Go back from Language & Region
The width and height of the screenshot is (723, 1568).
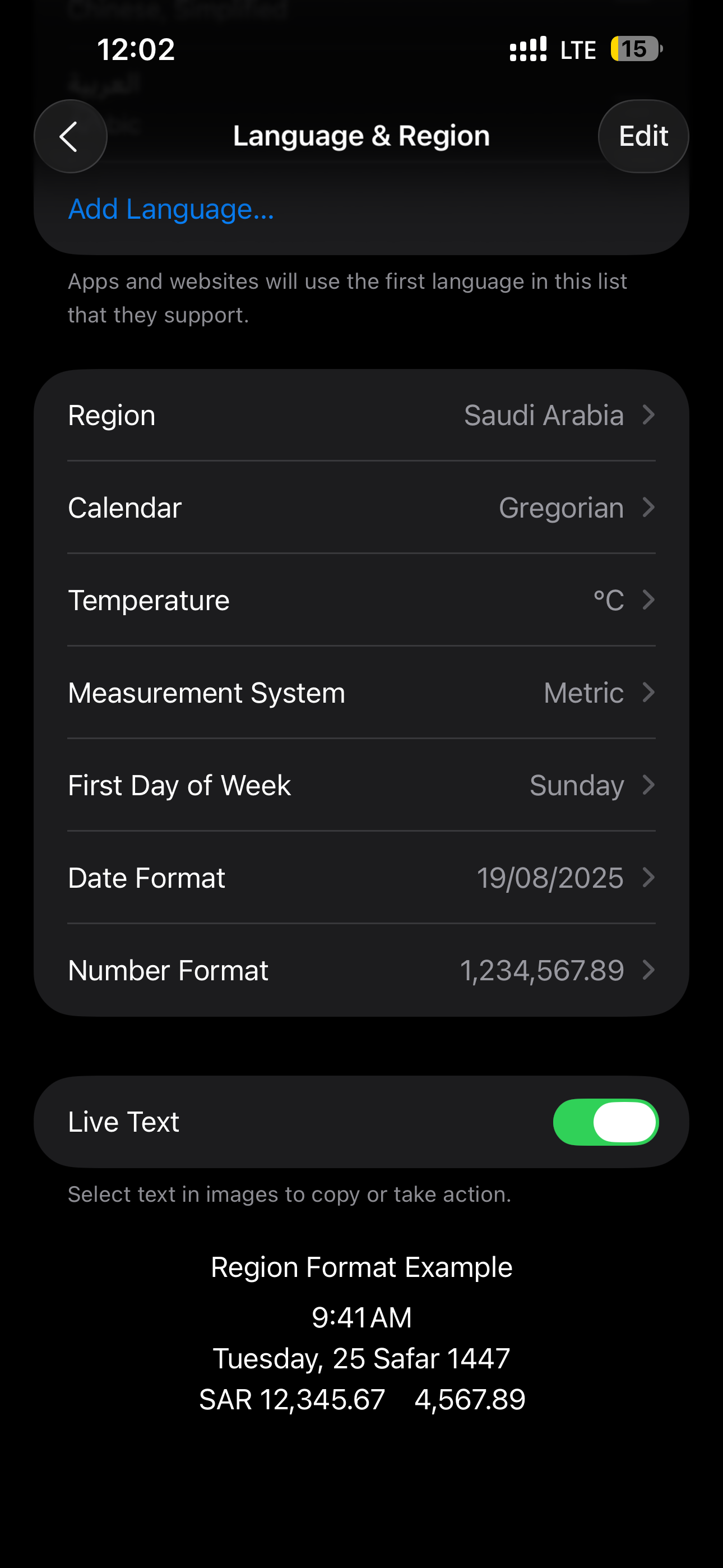pyautogui.click(x=70, y=136)
